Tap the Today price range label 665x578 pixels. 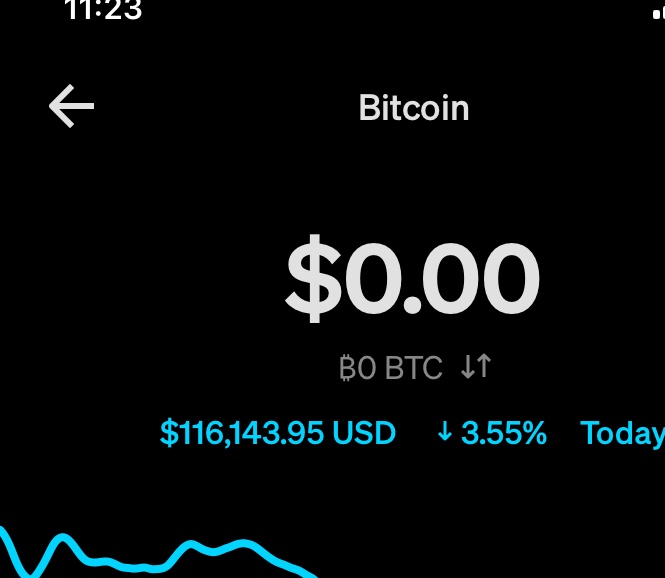point(621,433)
